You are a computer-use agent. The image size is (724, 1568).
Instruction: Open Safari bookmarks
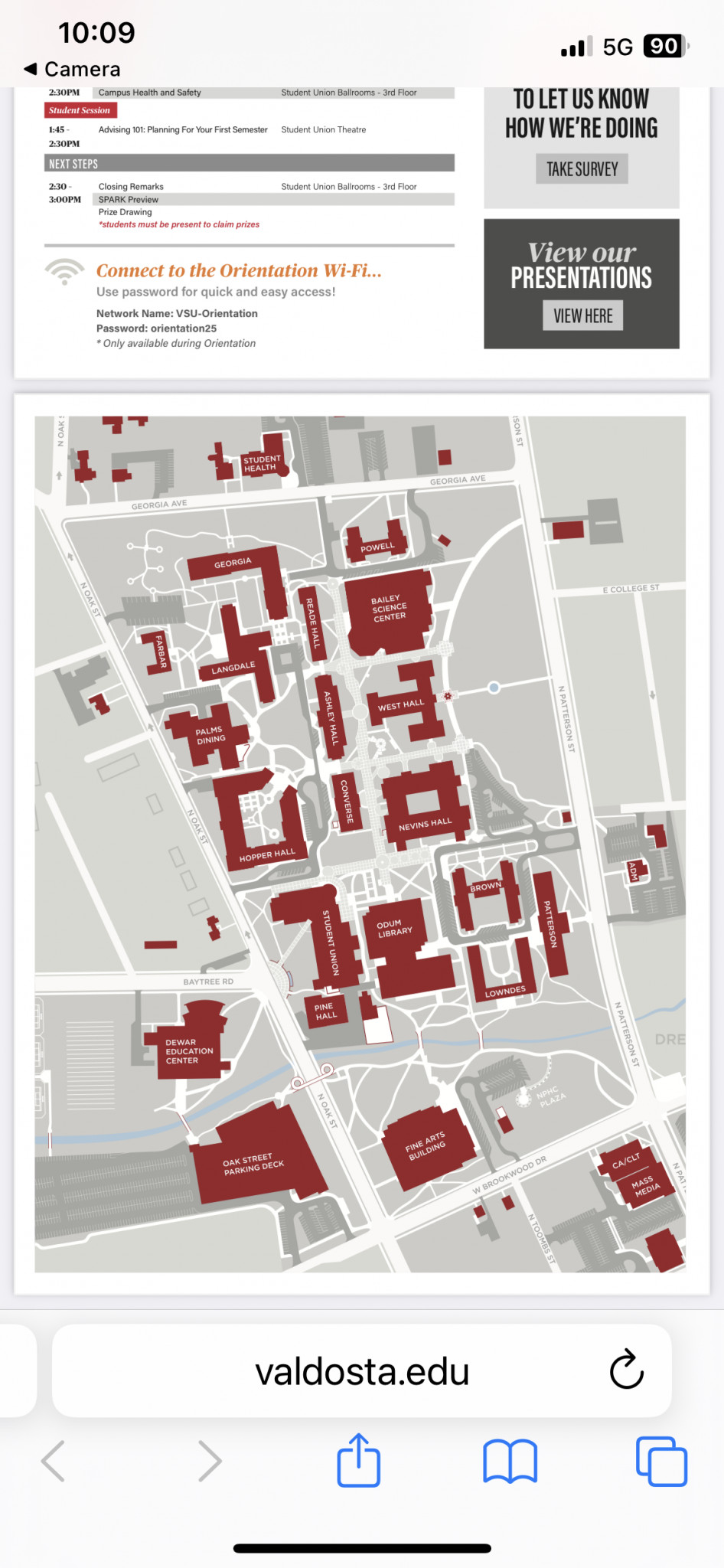(510, 1461)
